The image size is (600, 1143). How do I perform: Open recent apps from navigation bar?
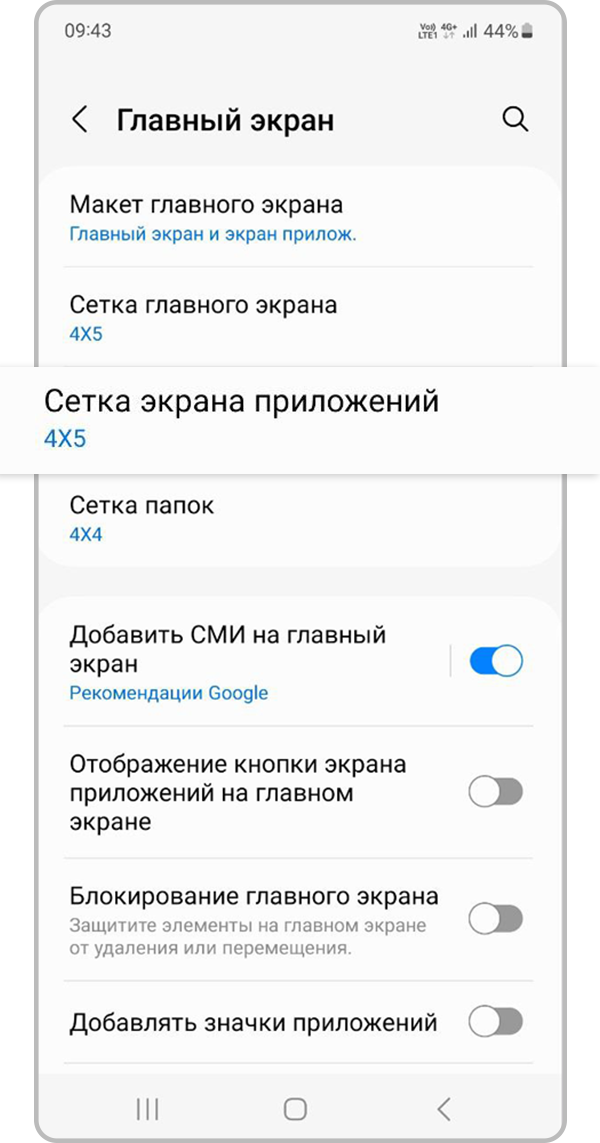pyautogui.click(x=147, y=1108)
